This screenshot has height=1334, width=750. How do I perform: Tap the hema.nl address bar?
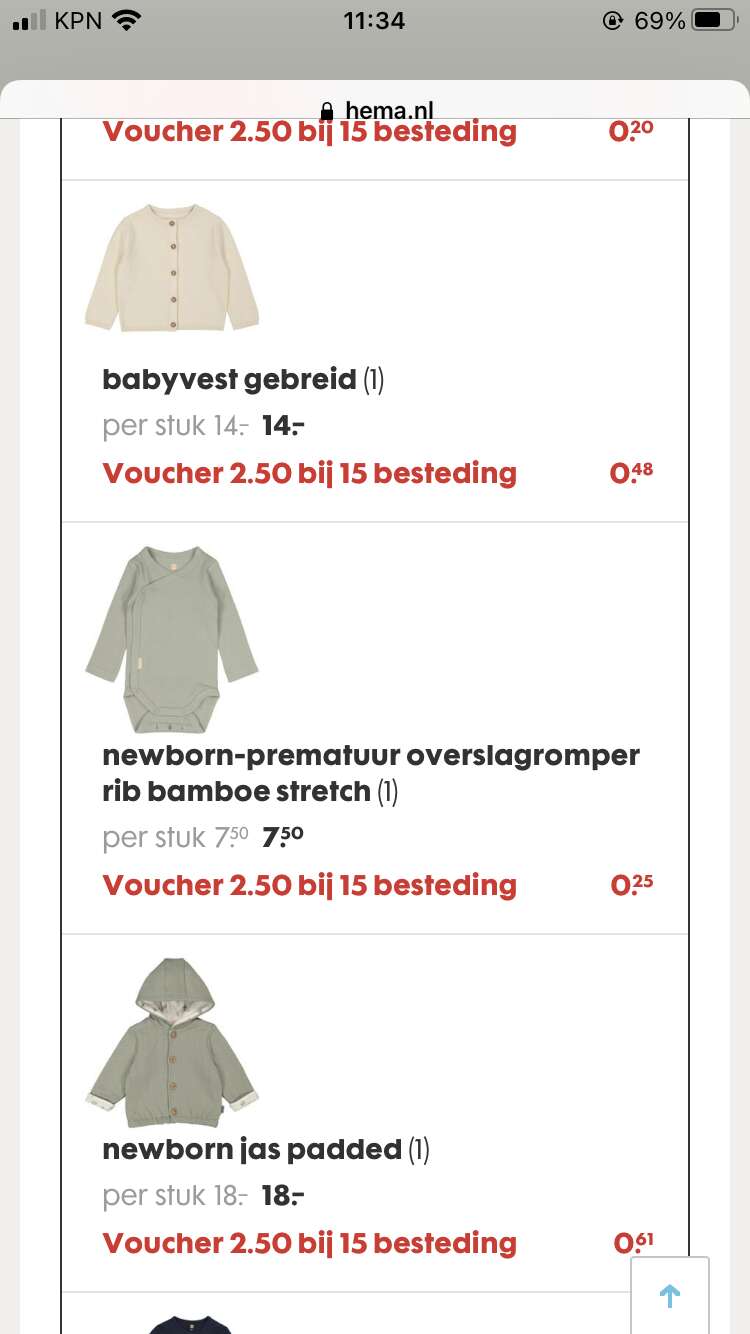pos(376,110)
